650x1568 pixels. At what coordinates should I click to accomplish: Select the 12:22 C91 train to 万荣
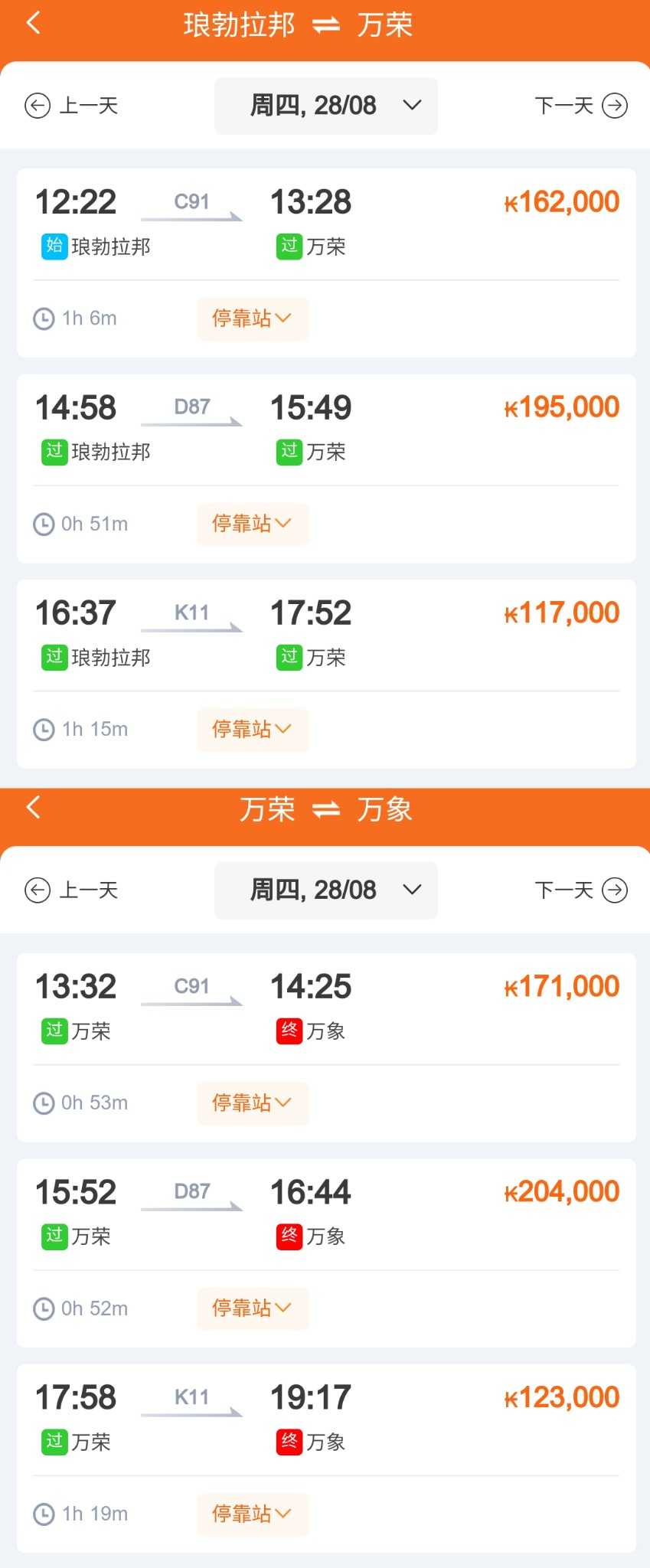point(326,224)
